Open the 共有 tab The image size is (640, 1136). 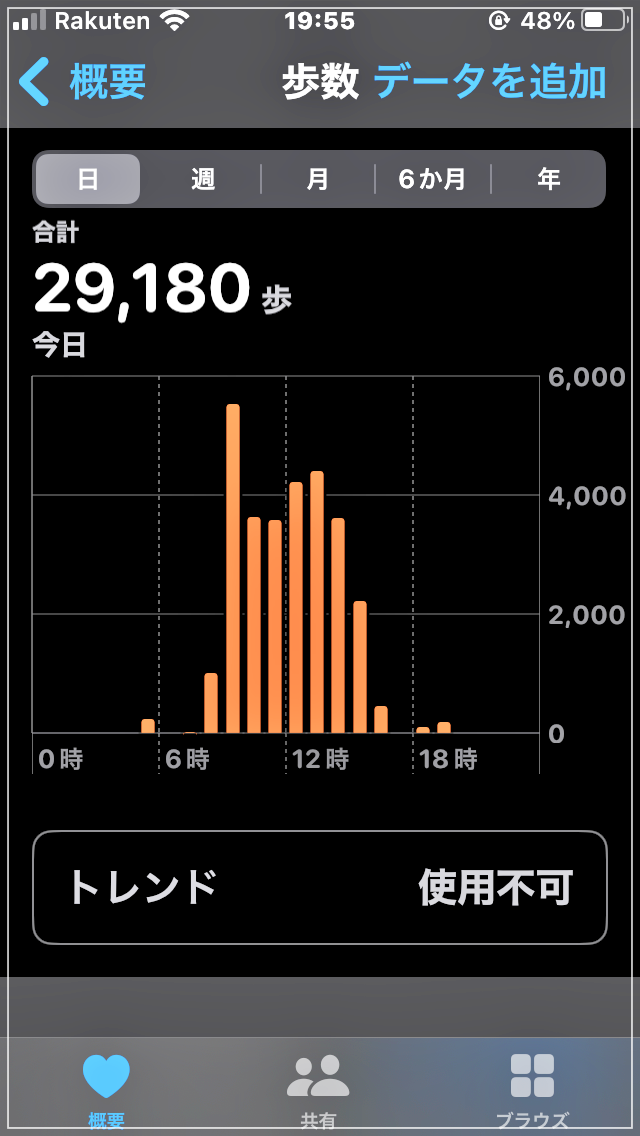(x=318, y=1087)
